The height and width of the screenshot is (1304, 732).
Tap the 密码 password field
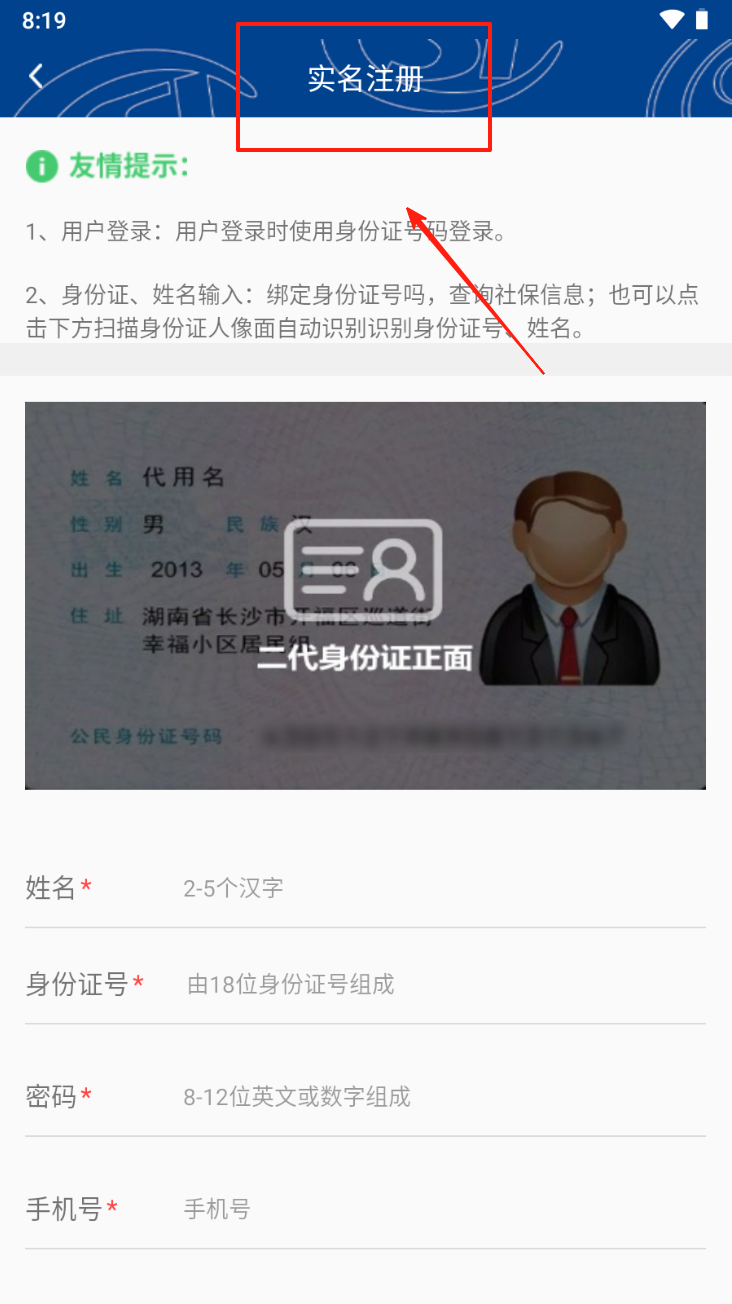(x=440, y=1097)
